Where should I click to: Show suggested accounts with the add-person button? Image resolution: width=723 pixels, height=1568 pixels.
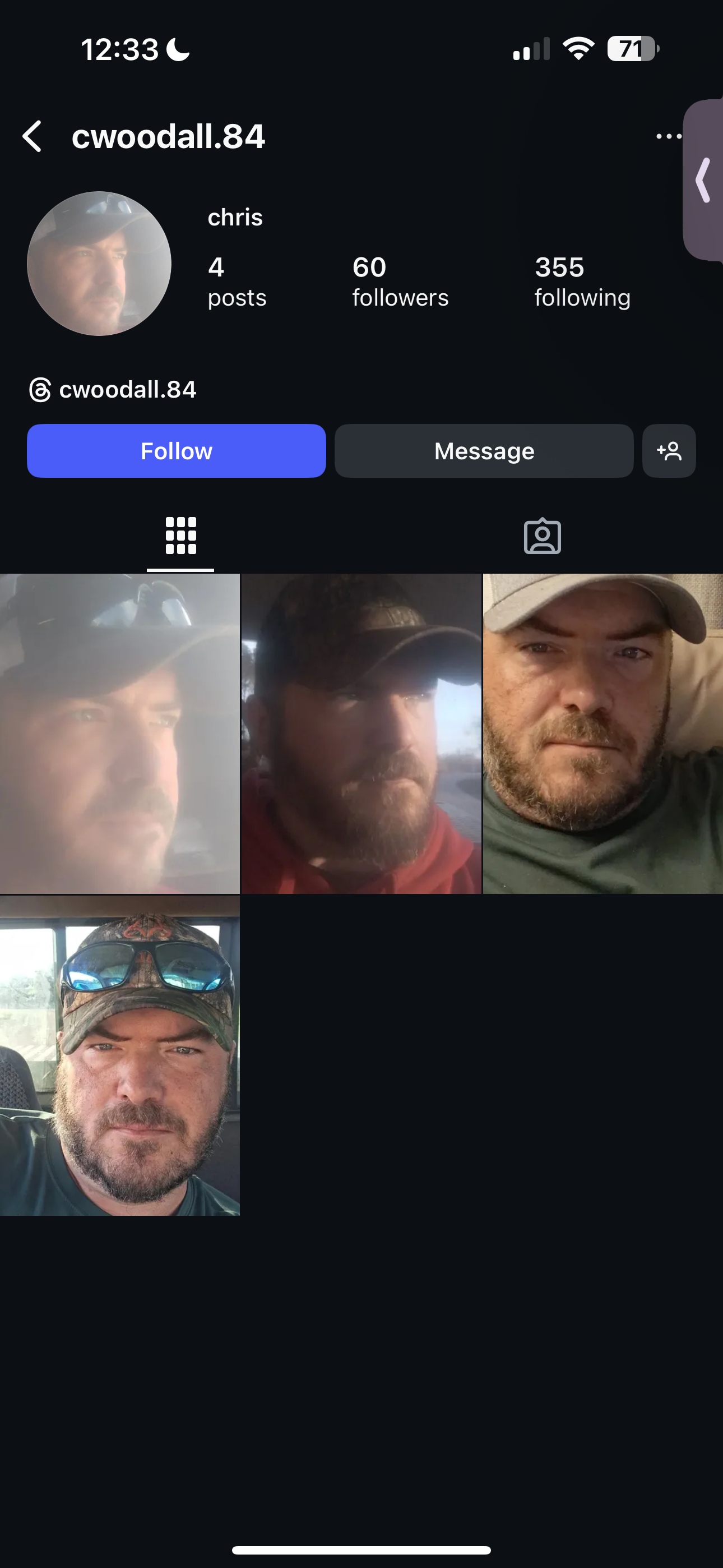point(669,451)
